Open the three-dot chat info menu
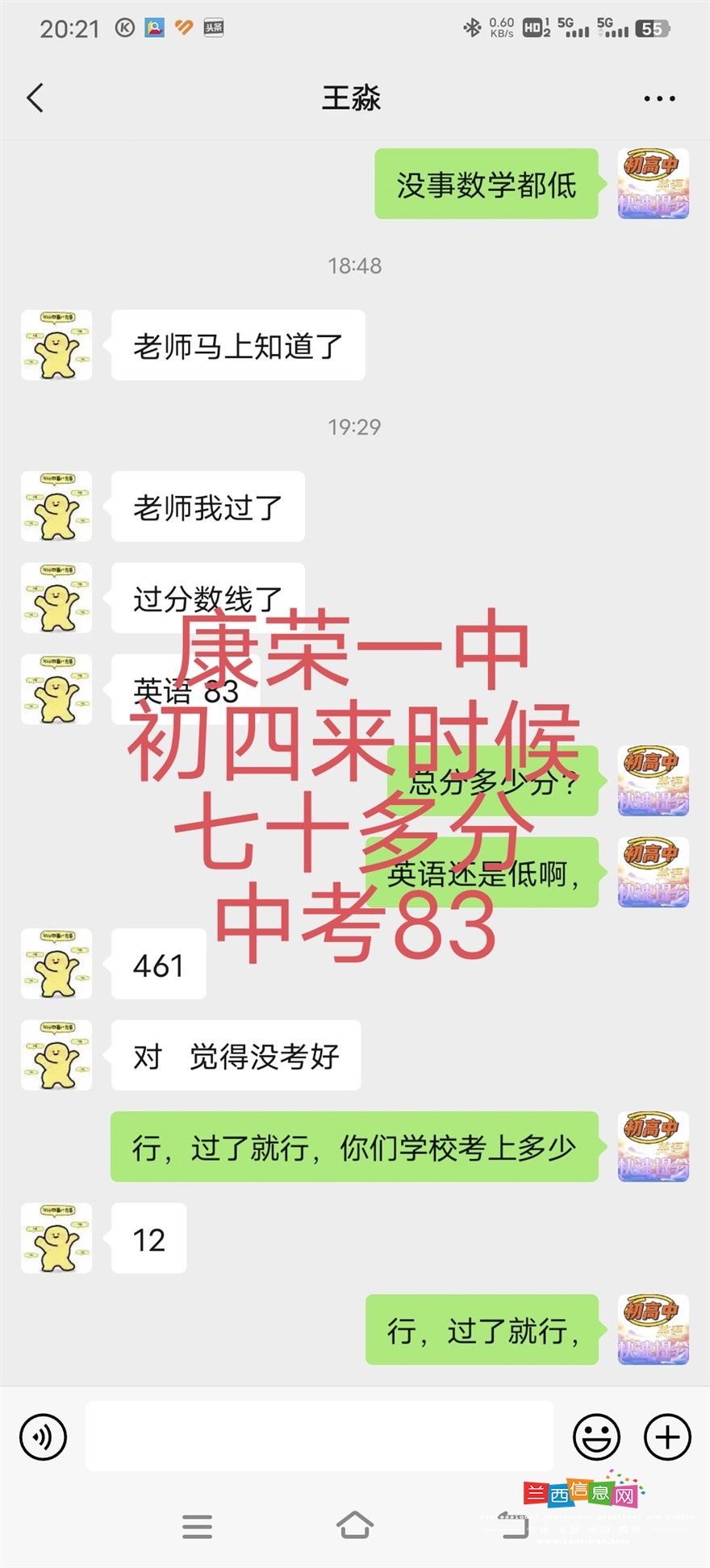Viewport: 710px width, 1568px height. pos(659,98)
